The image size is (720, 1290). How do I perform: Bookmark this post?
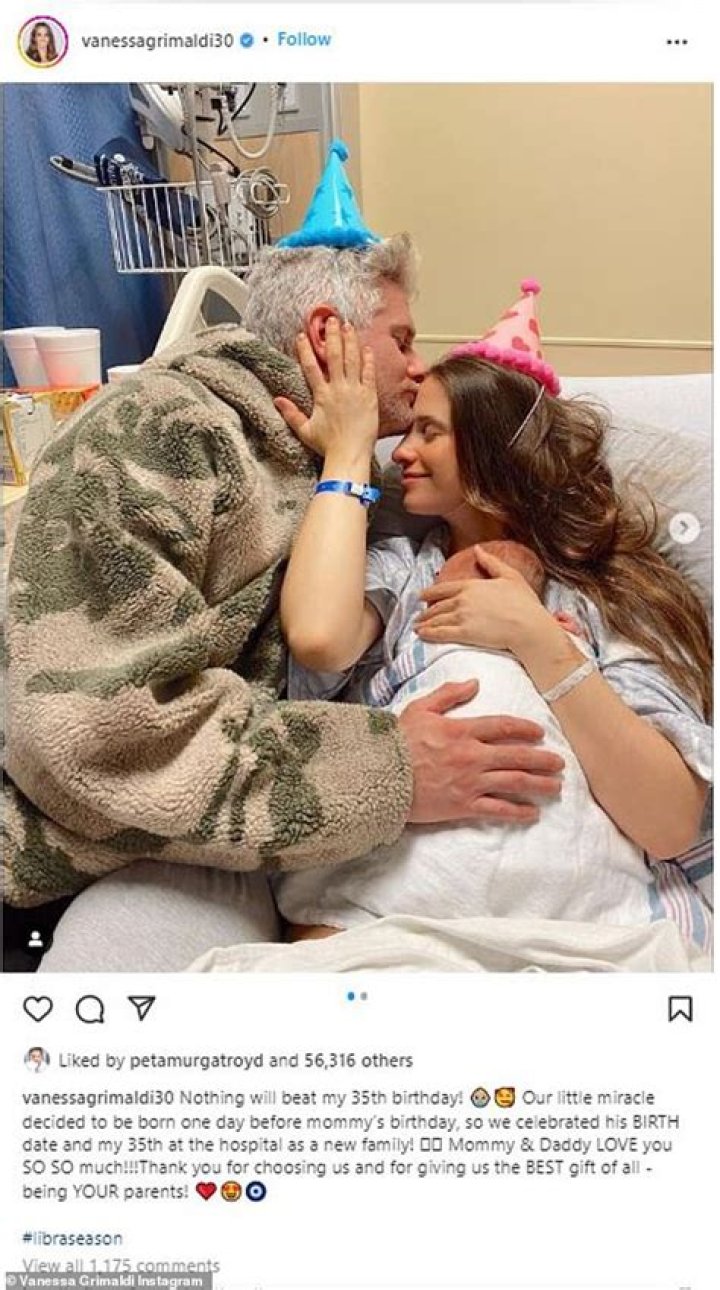[x=680, y=1009]
